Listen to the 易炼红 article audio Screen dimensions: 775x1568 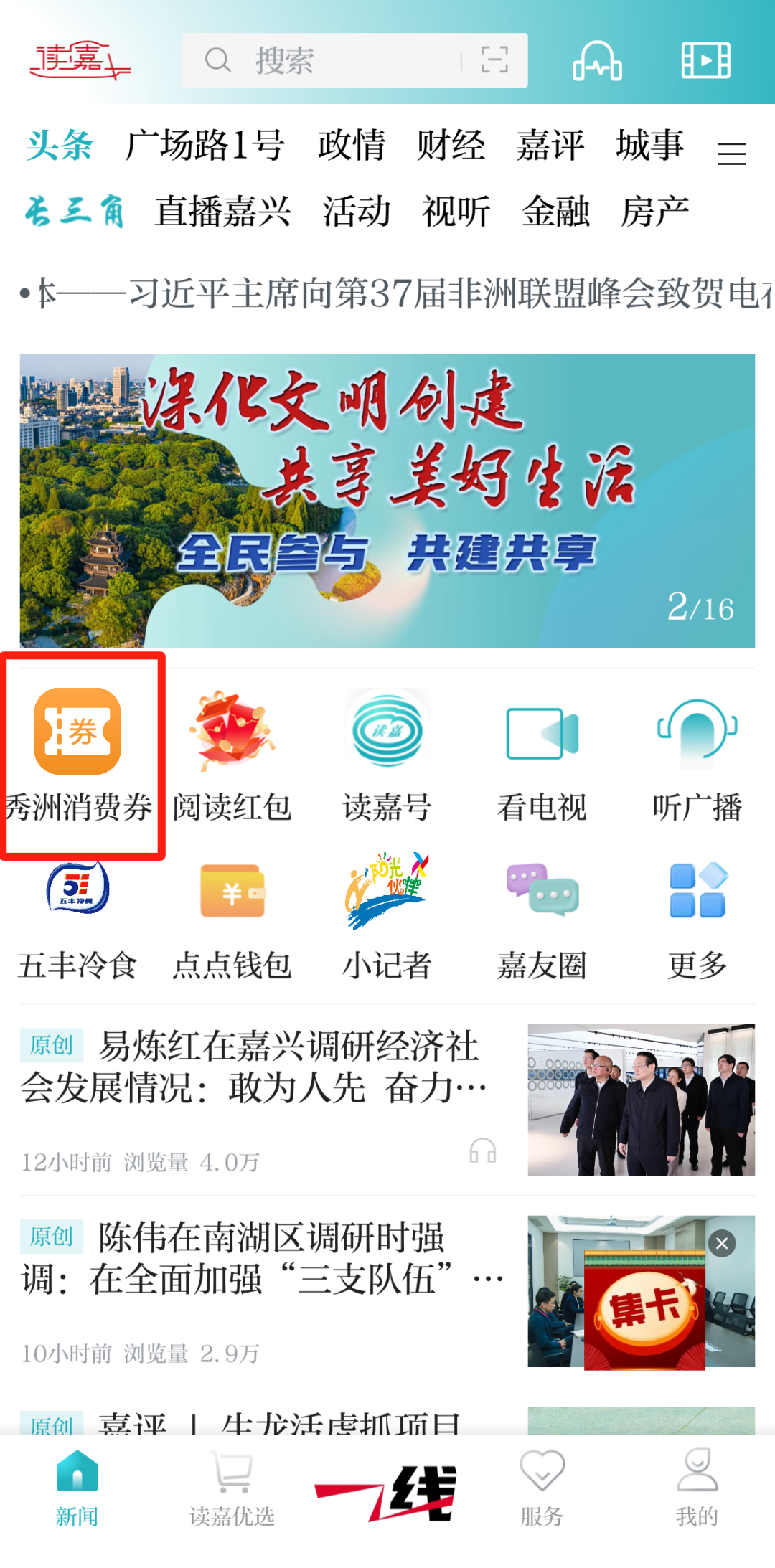[x=483, y=1151]
